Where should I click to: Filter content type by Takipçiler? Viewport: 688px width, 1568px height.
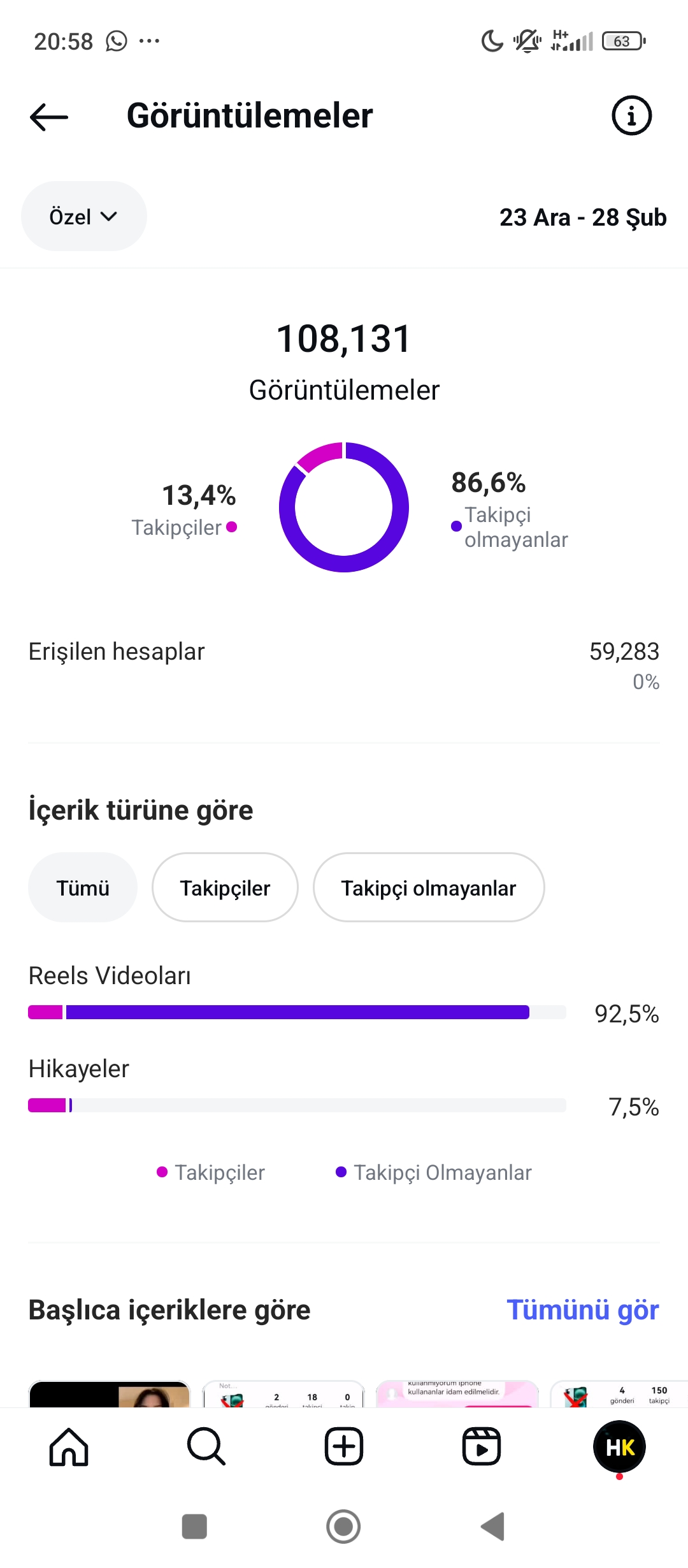click(225, 888)
